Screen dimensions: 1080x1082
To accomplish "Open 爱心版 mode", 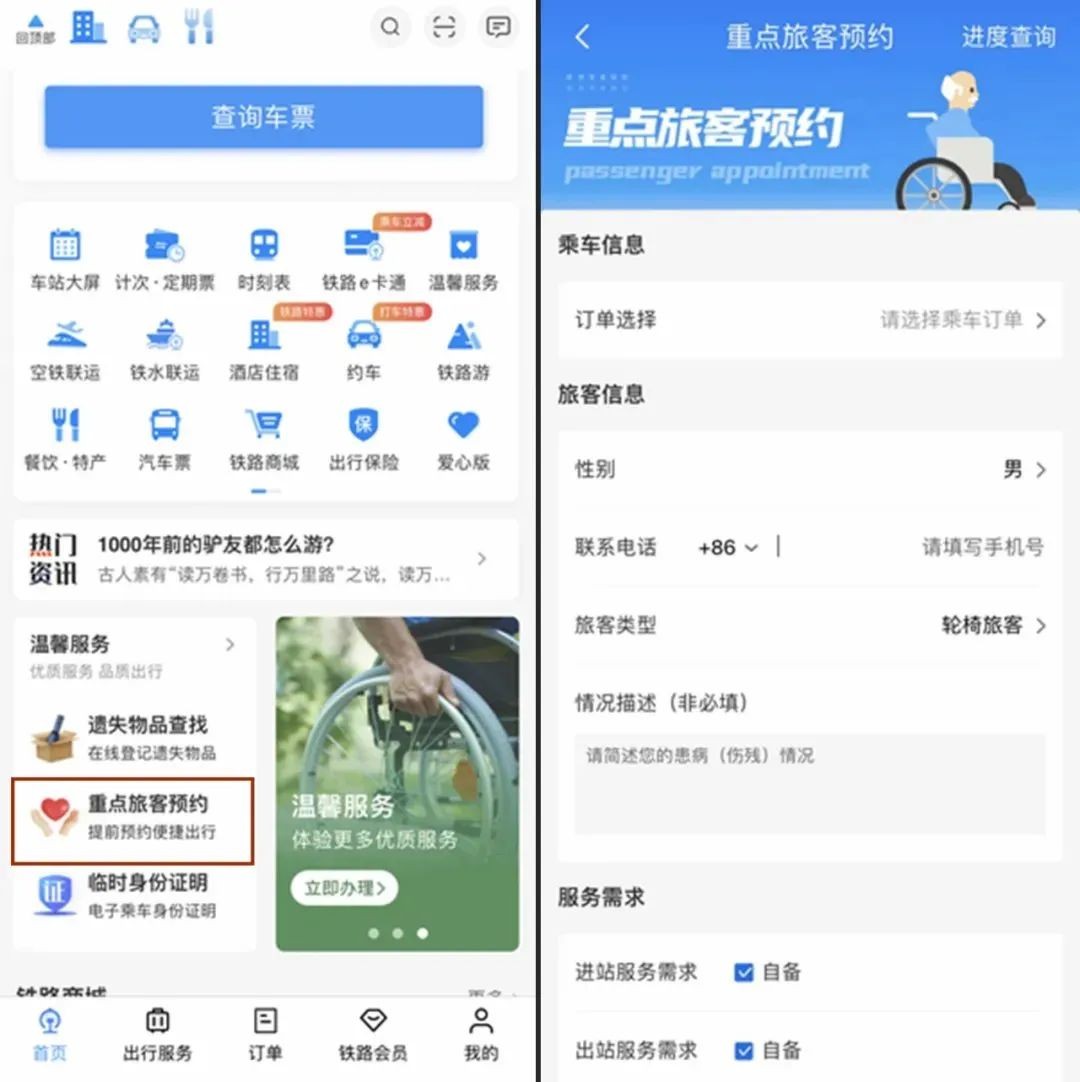I will pos(463,438).
